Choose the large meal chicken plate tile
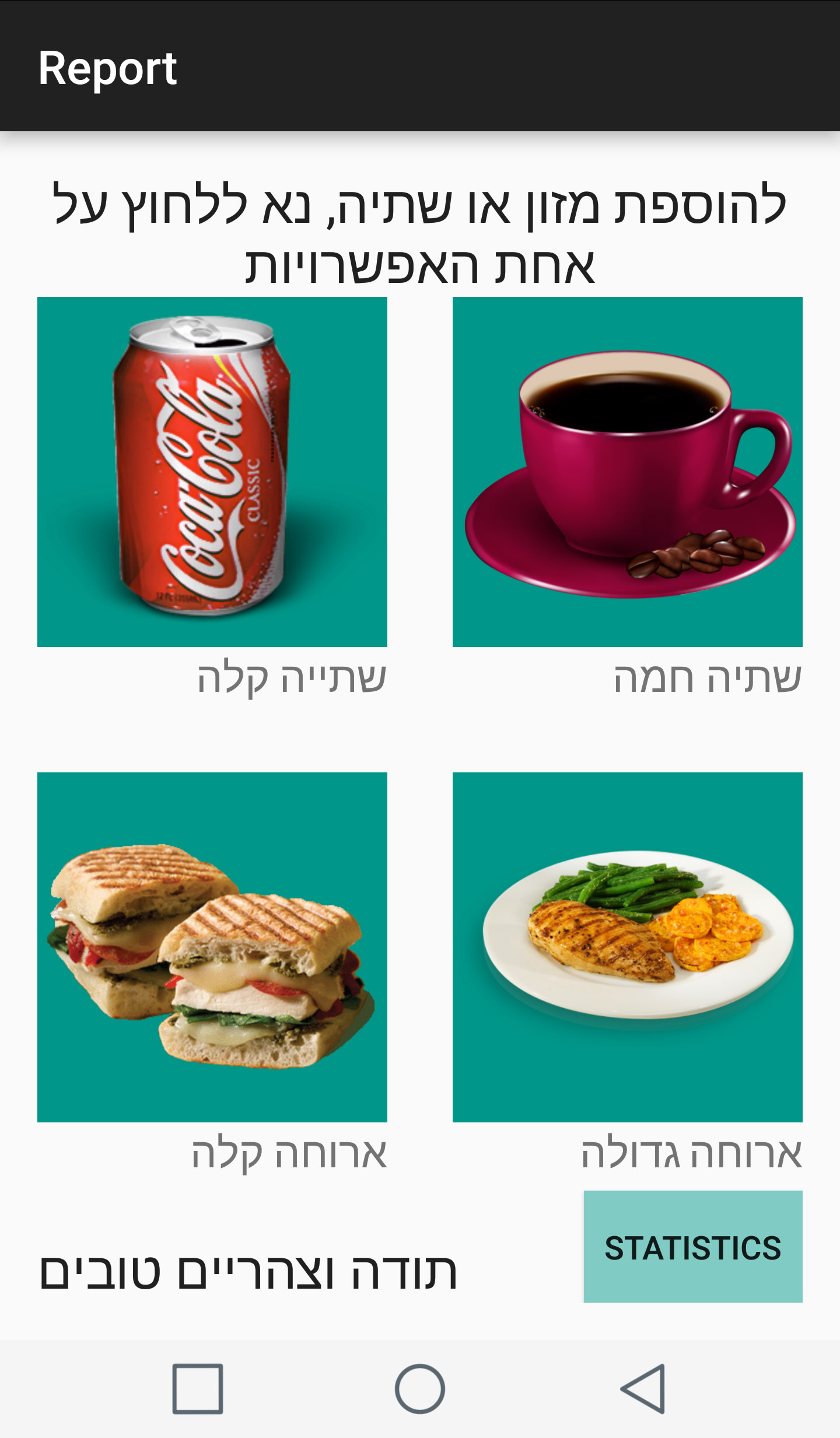This screenshot has width=840, height=1438. pos(627,947)
